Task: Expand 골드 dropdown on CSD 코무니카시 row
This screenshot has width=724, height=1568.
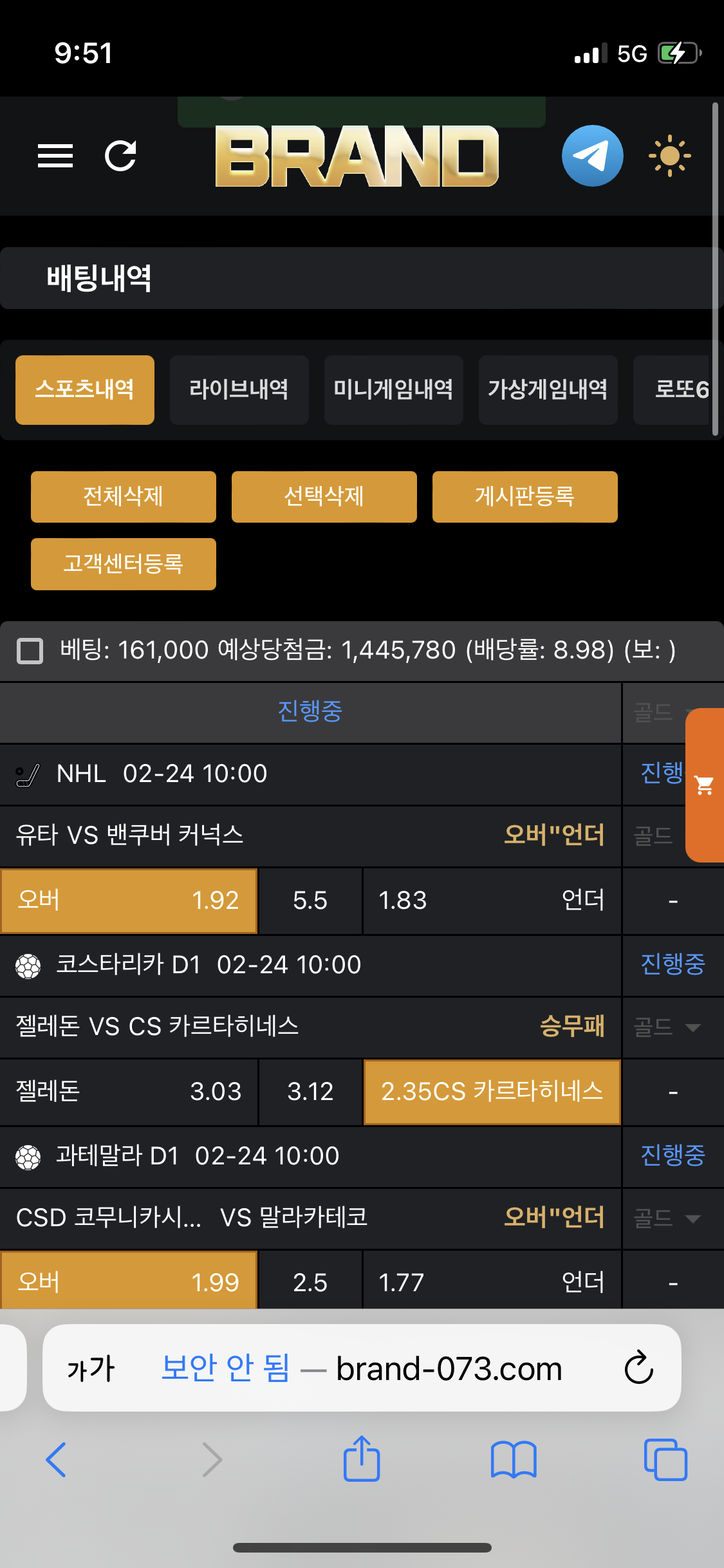Action: coord(668,1218)
